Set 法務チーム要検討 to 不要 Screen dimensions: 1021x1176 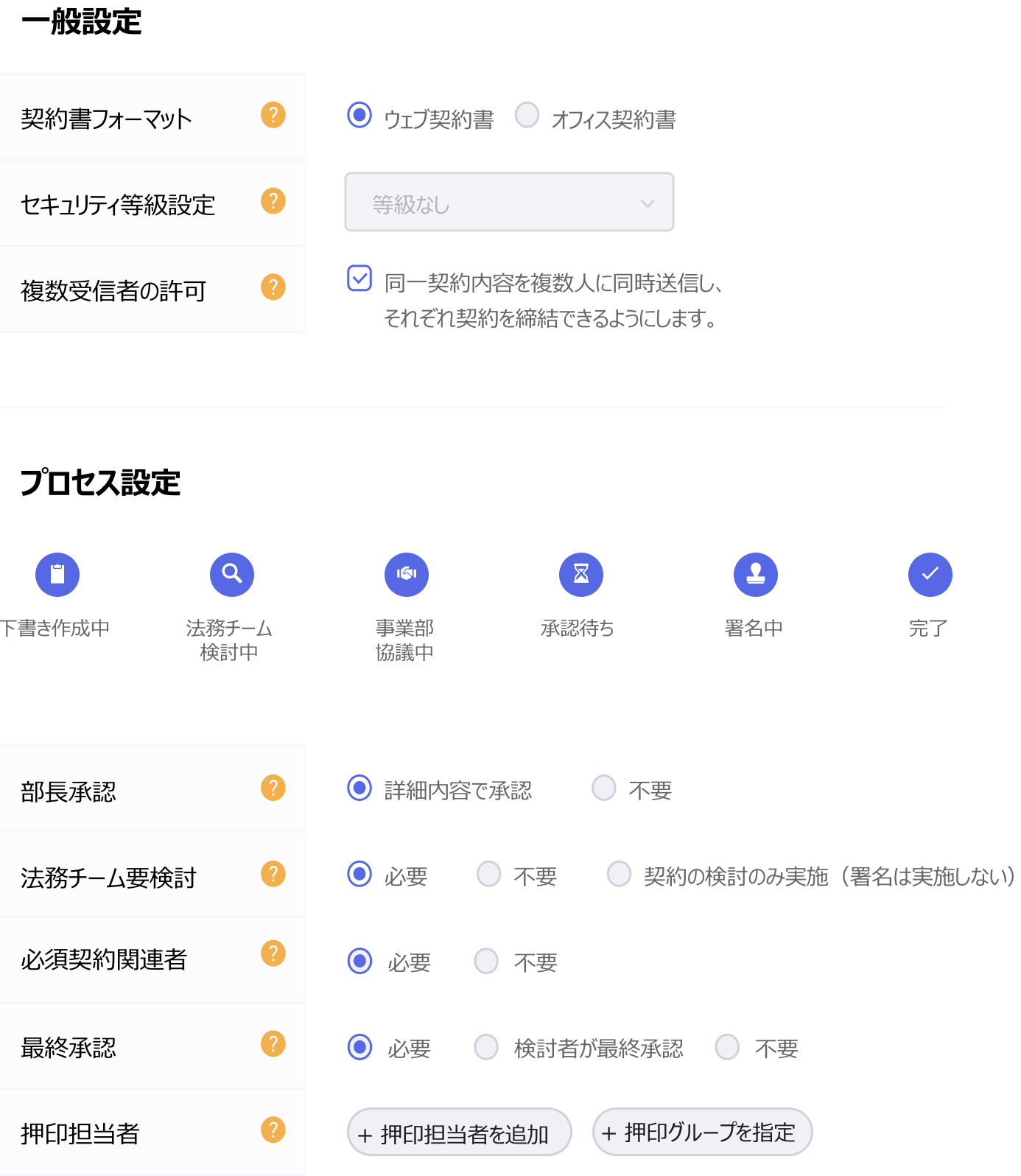click(x=488, y=873)
